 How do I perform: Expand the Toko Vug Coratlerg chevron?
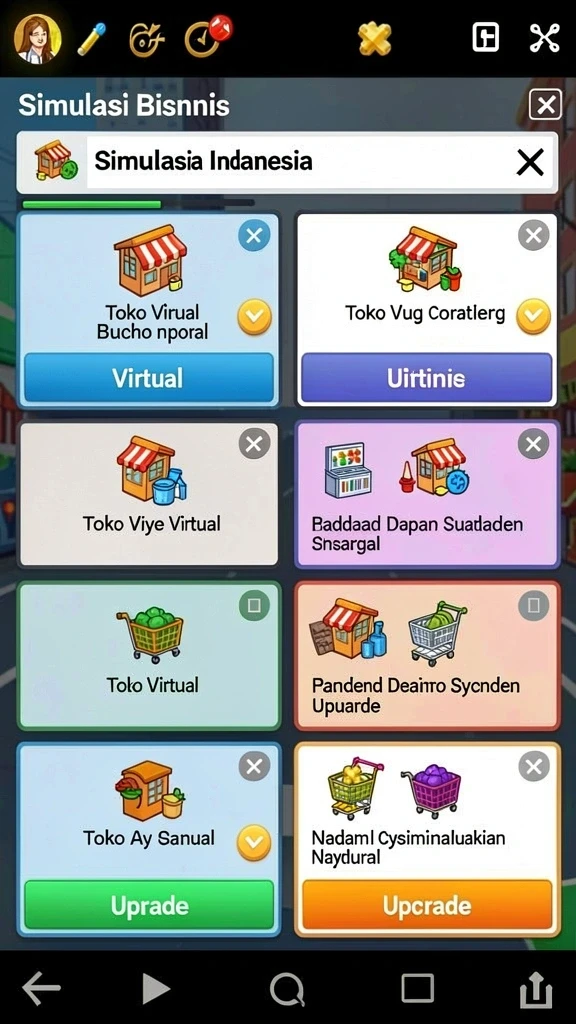click(534, 316)
